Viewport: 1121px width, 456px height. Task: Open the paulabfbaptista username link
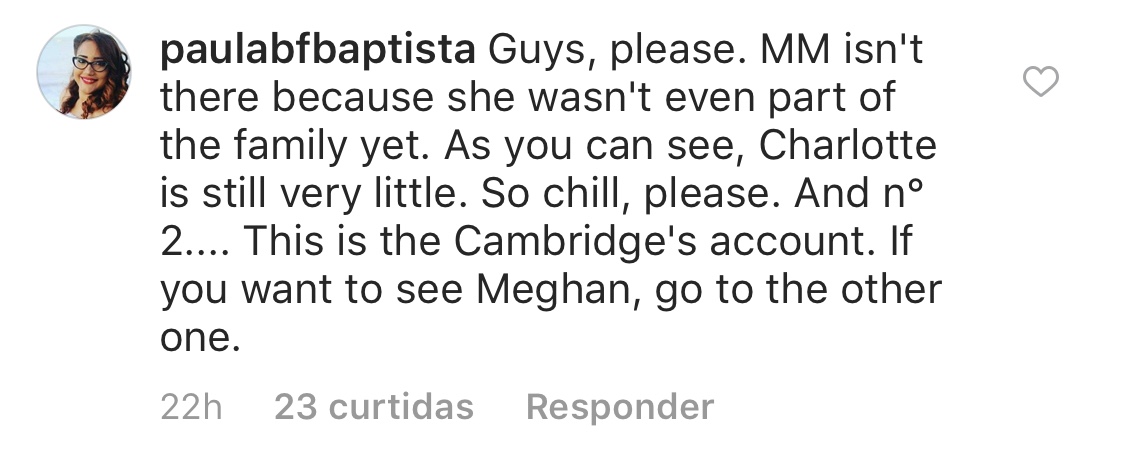click(316, 49)
